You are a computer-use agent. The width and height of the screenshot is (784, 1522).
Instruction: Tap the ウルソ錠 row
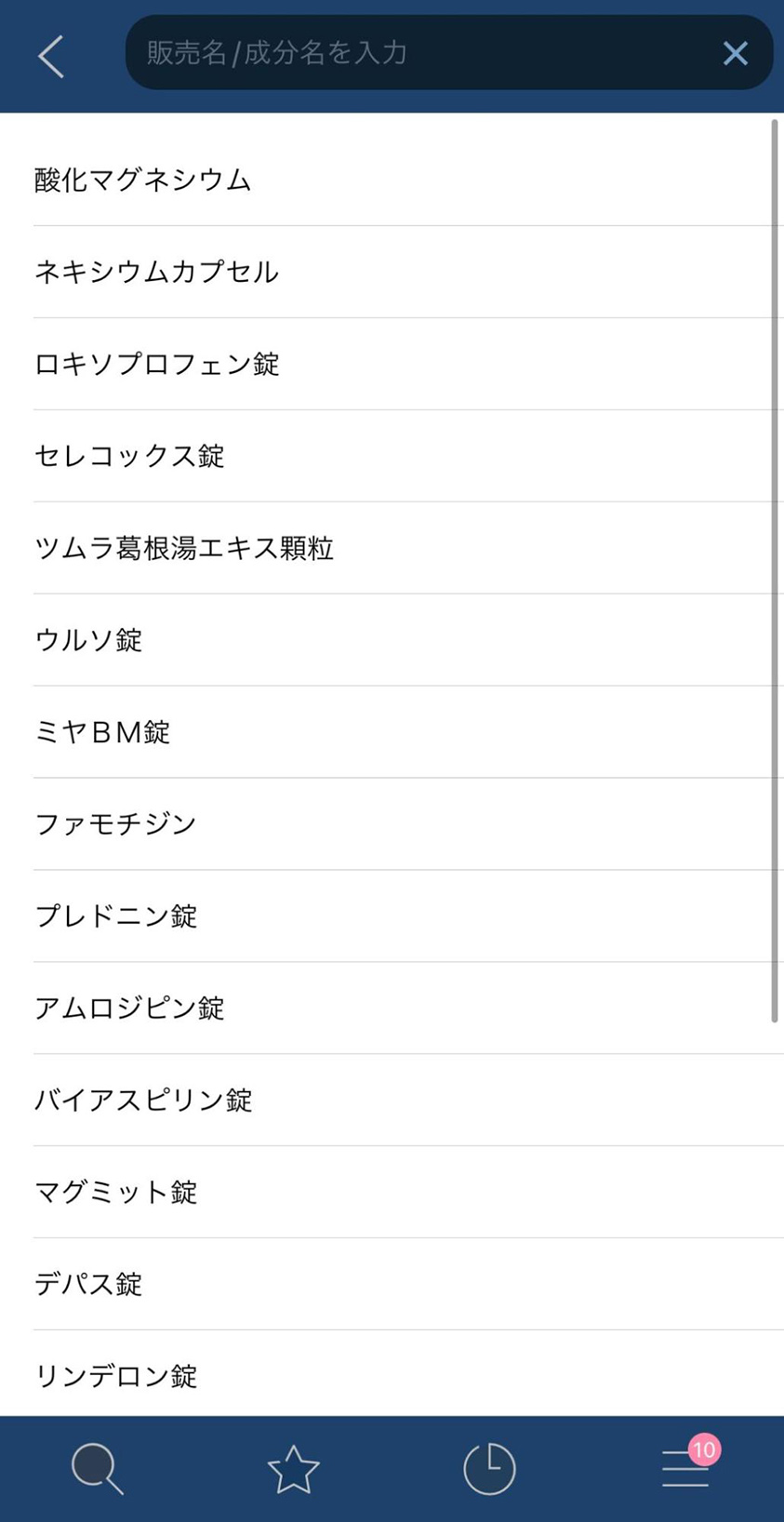tap(392, 640)
